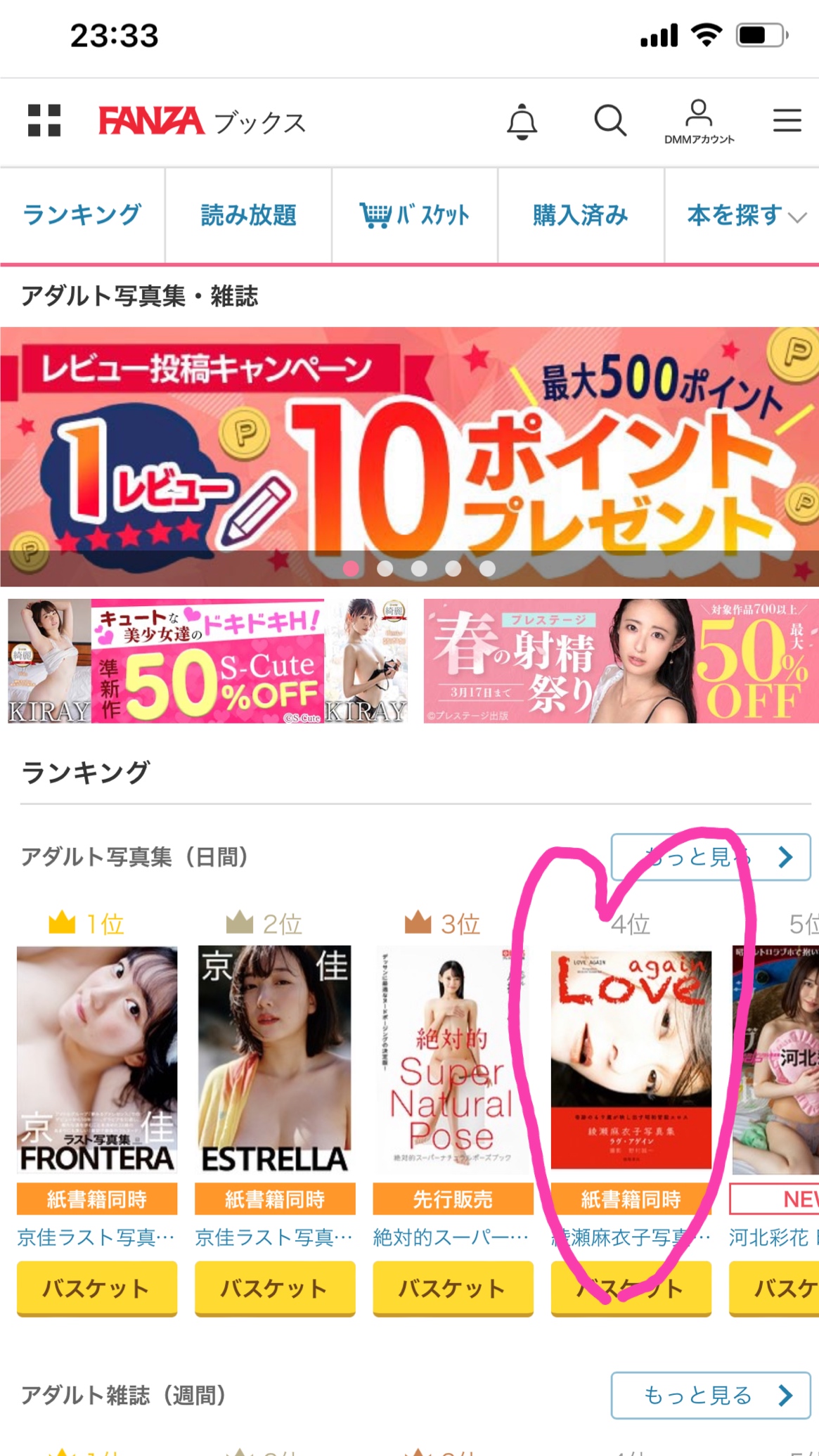Screen dimensions: 819x1456
Task: Open the services grid menu icon
Action: point(44,120)
